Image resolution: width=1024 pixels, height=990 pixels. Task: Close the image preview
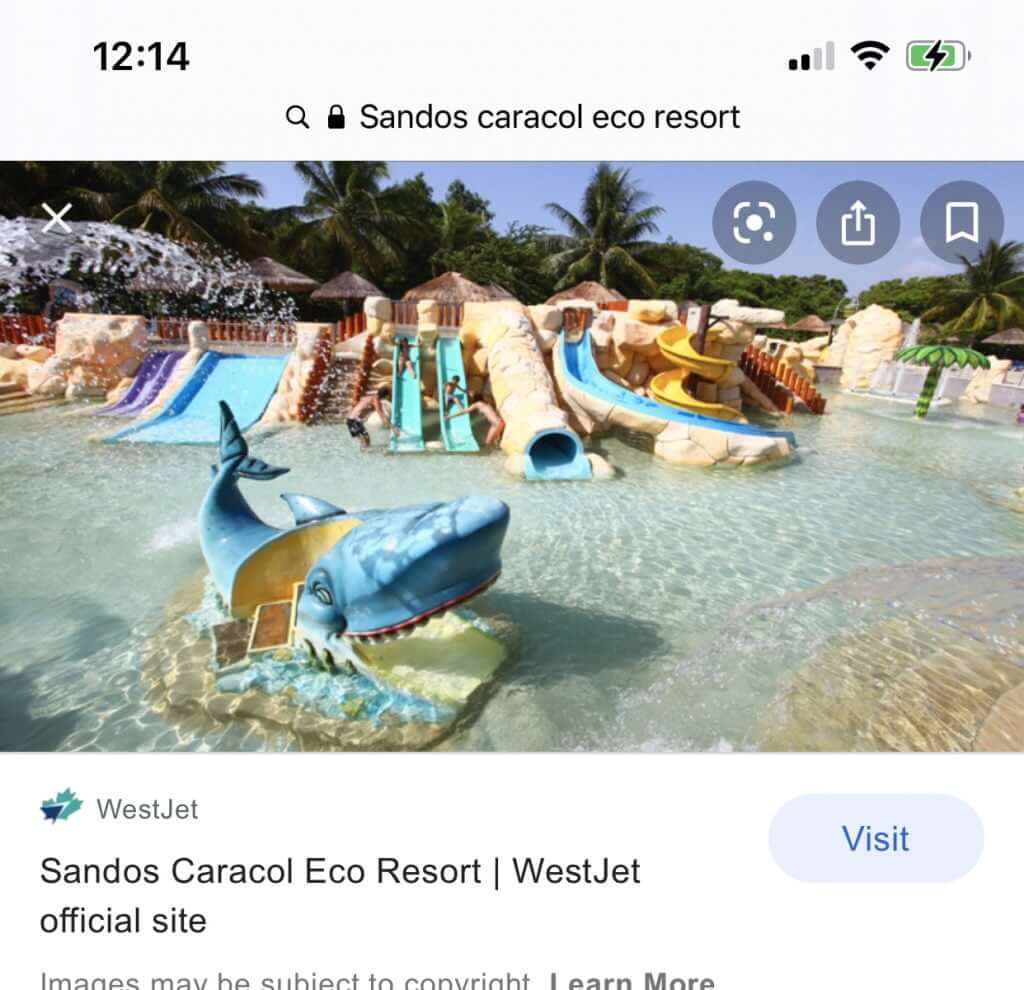coord(57,218)
